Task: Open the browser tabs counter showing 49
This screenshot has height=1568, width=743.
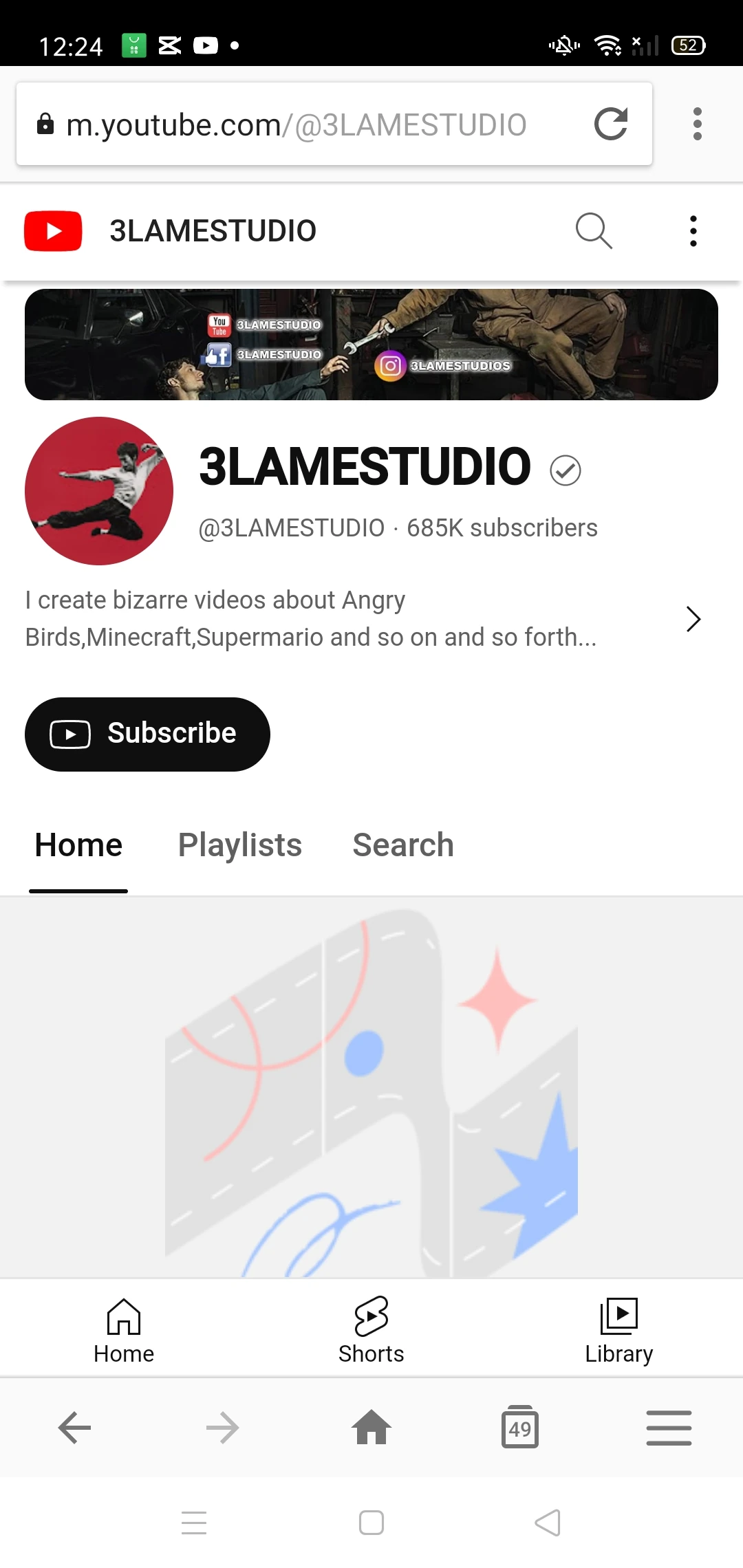Action: [x=520, y=1428]
